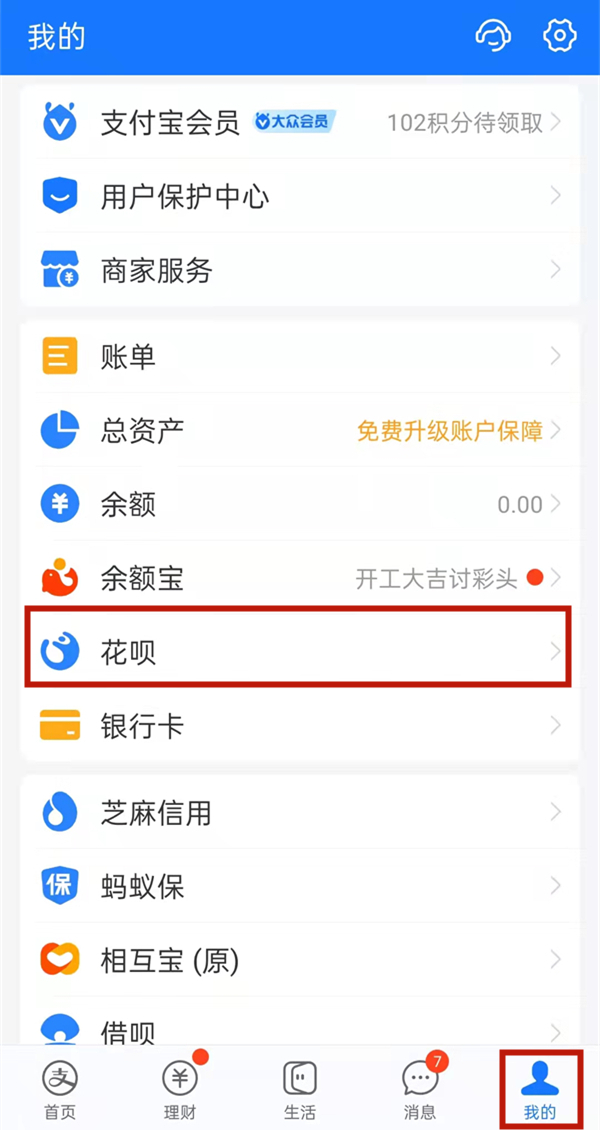Switch to the 理财 tab
This screenshot has height=1130, width=600.
180,1091
